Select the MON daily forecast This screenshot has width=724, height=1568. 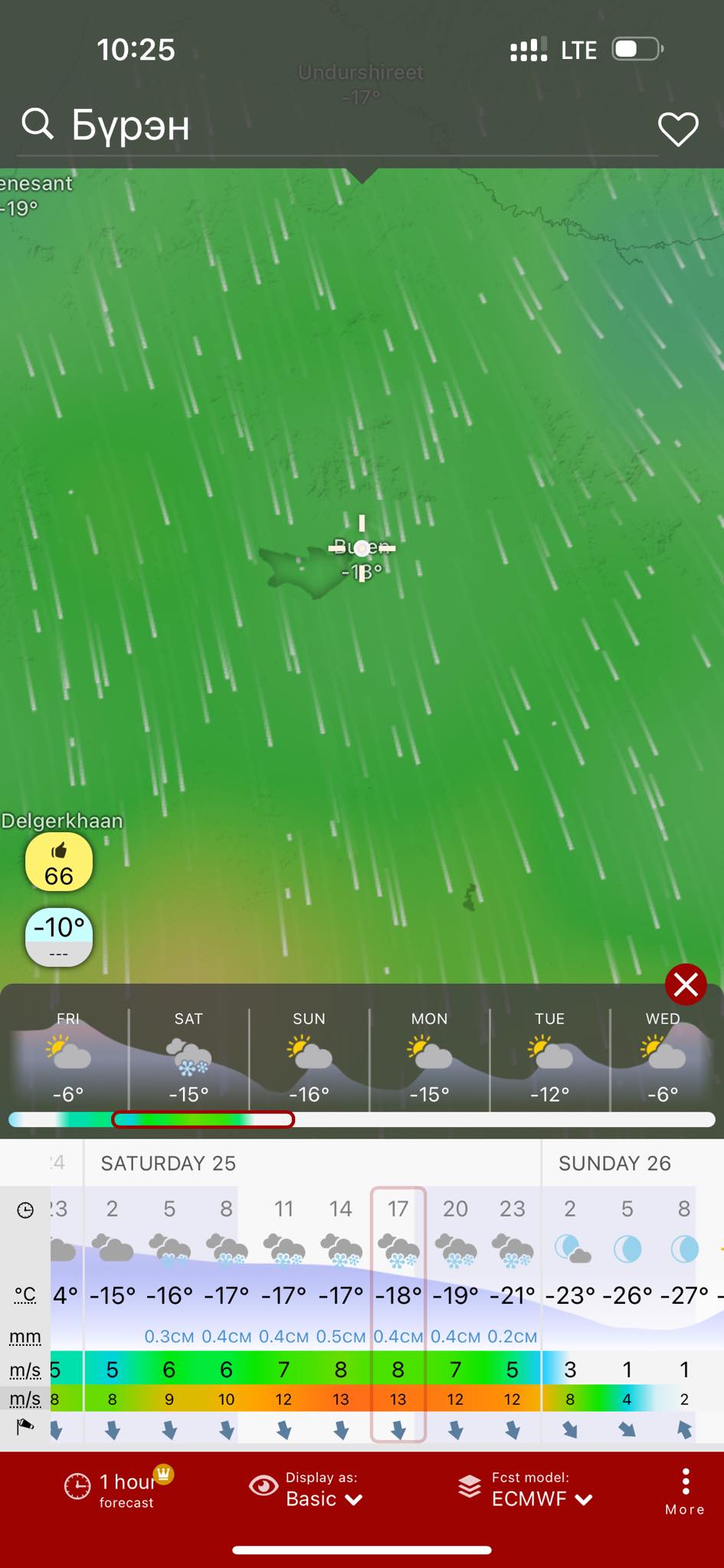pos(429,1060)
